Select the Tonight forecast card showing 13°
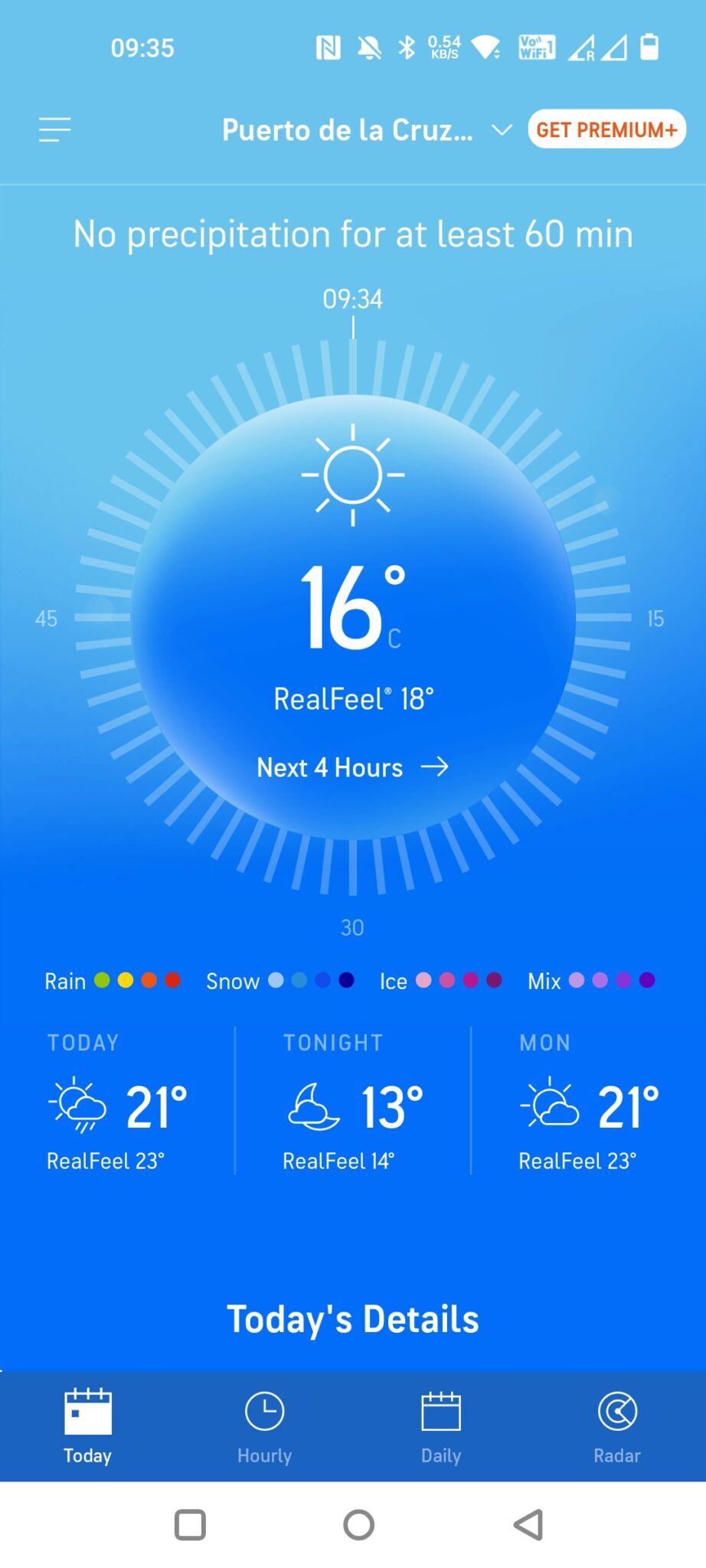The image size is (706, 1568). point(352,1102)
